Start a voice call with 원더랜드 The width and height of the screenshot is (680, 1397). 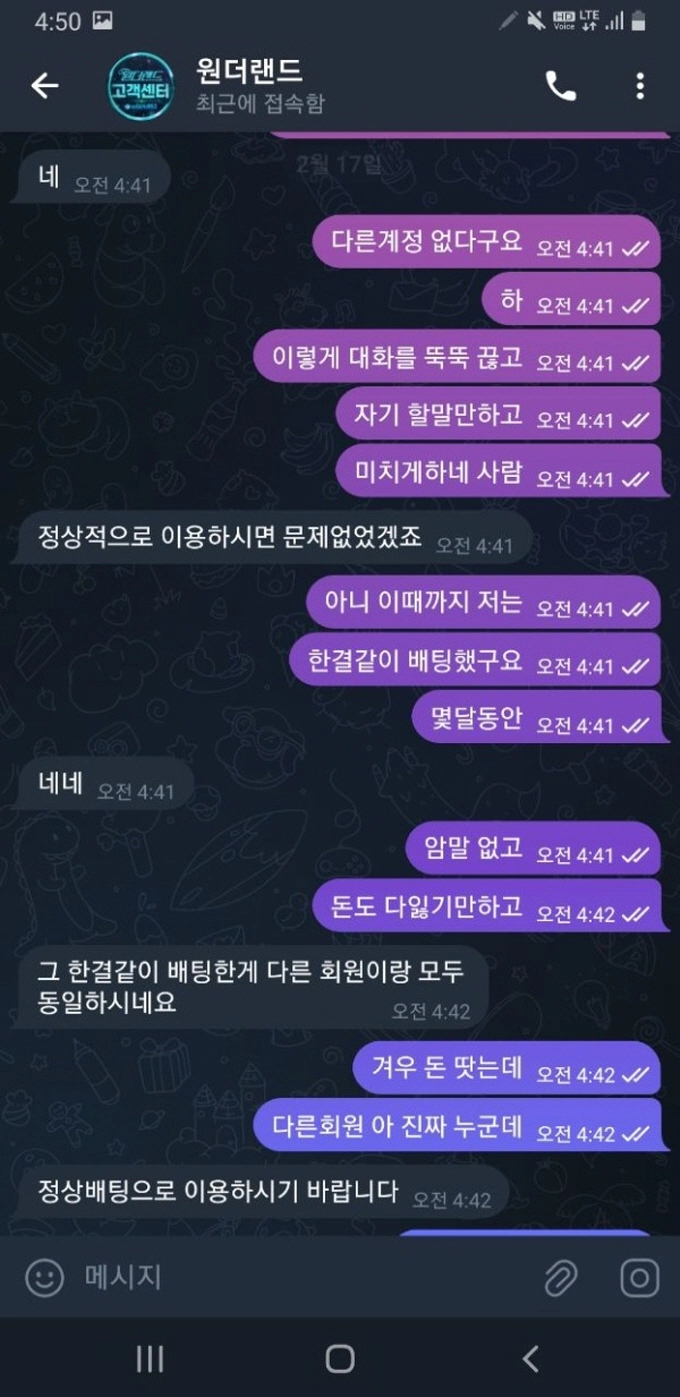[561, 86]
